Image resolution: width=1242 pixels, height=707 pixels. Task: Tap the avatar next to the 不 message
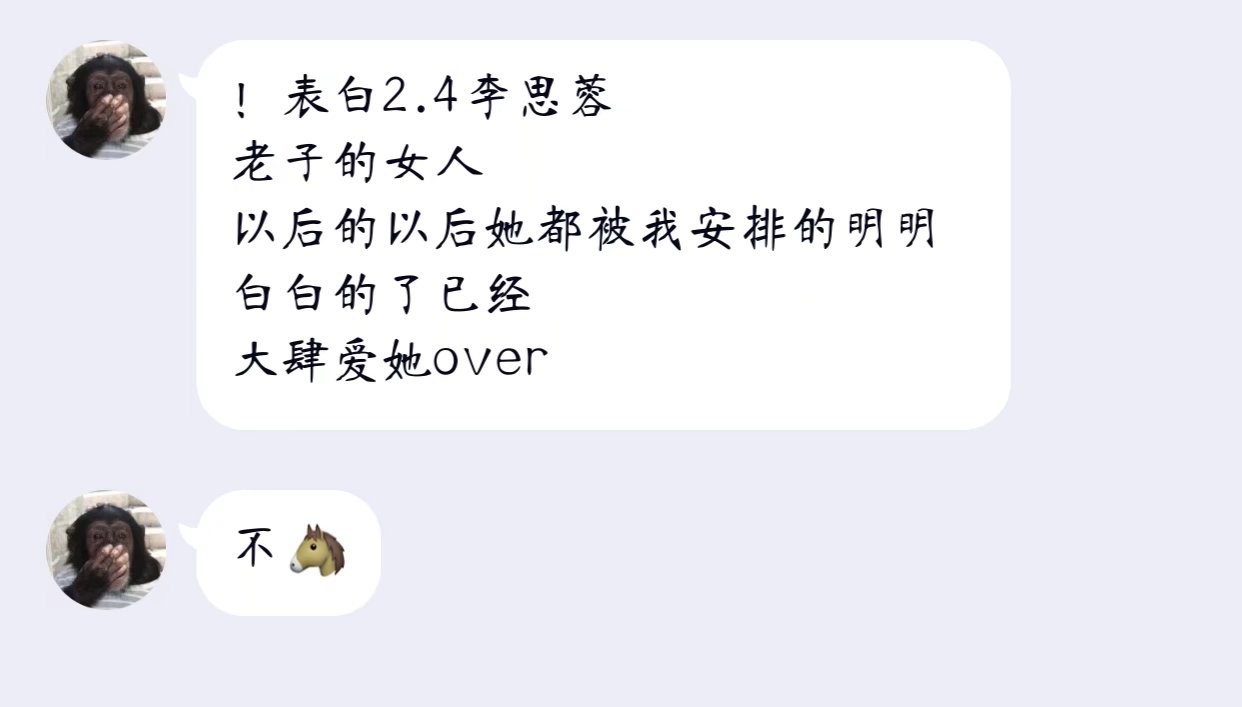tap(106, 549)
